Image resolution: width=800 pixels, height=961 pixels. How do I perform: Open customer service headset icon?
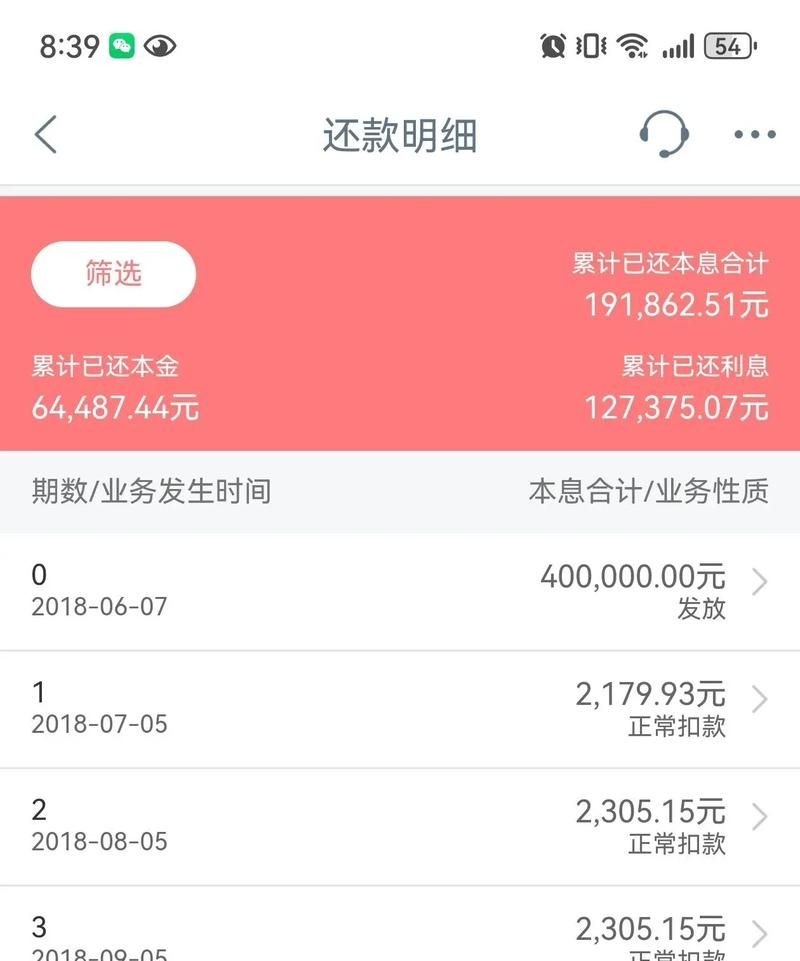click(663, 133)
